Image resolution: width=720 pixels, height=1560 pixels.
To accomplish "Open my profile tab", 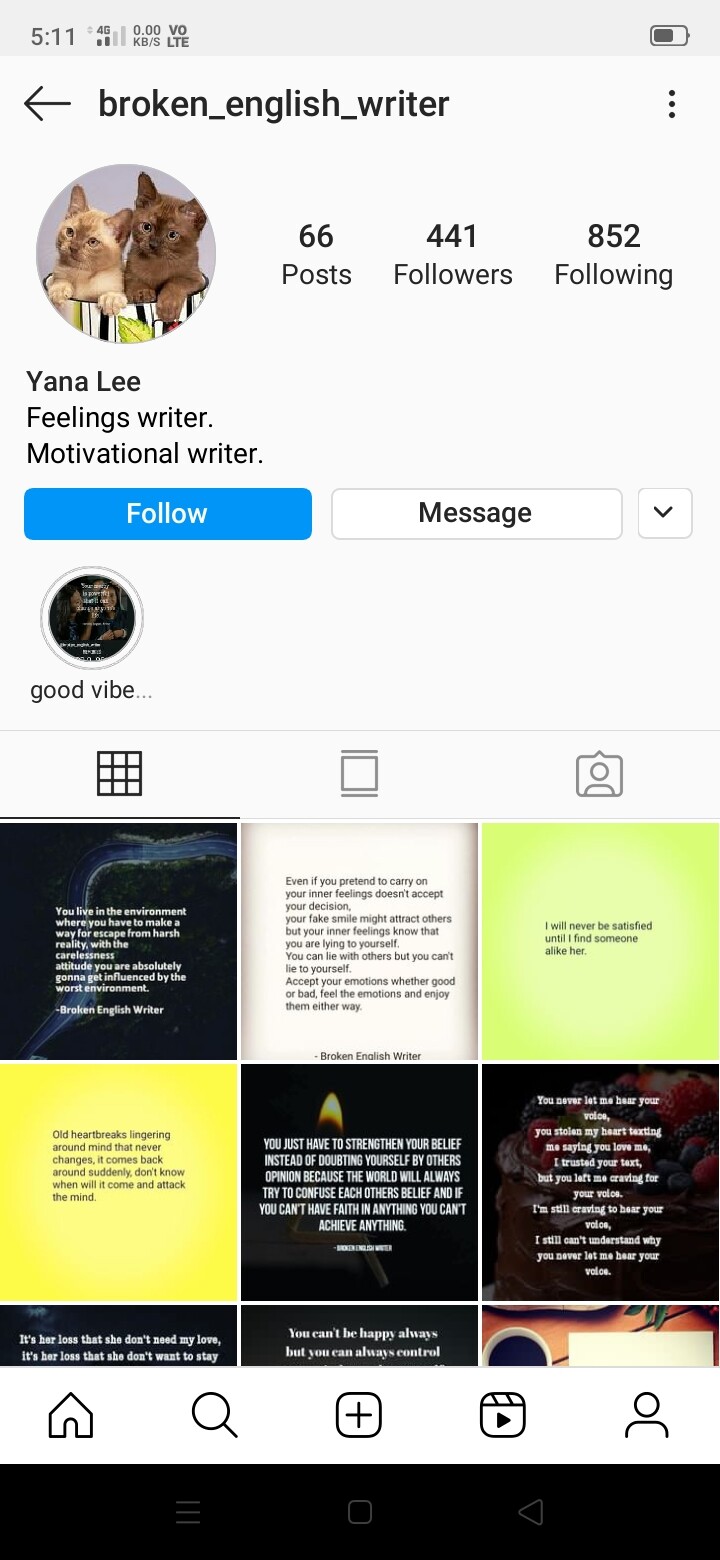I will [x=647, y=1415].
